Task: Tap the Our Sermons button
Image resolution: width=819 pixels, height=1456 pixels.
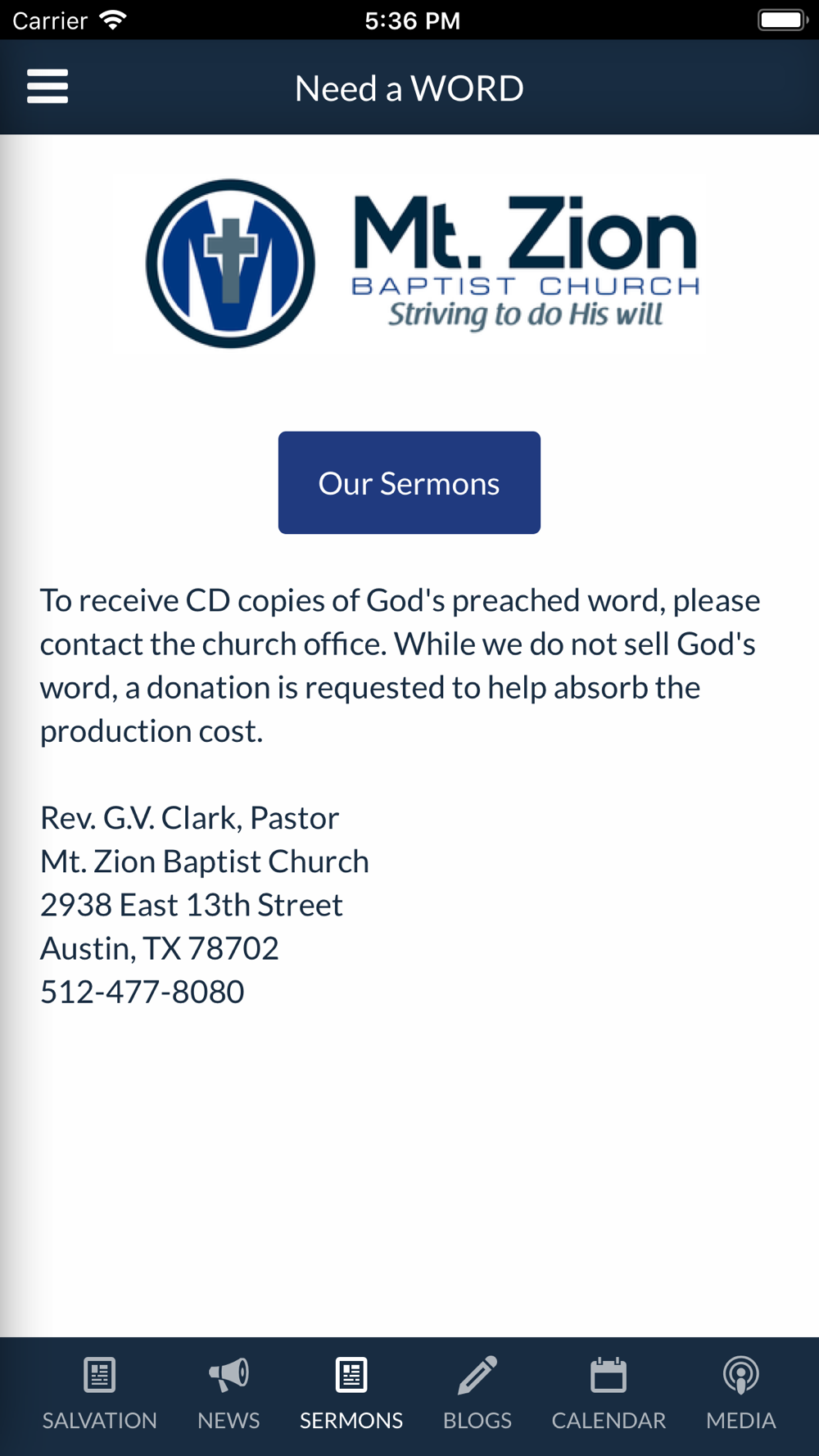Action: click(409, 482)
